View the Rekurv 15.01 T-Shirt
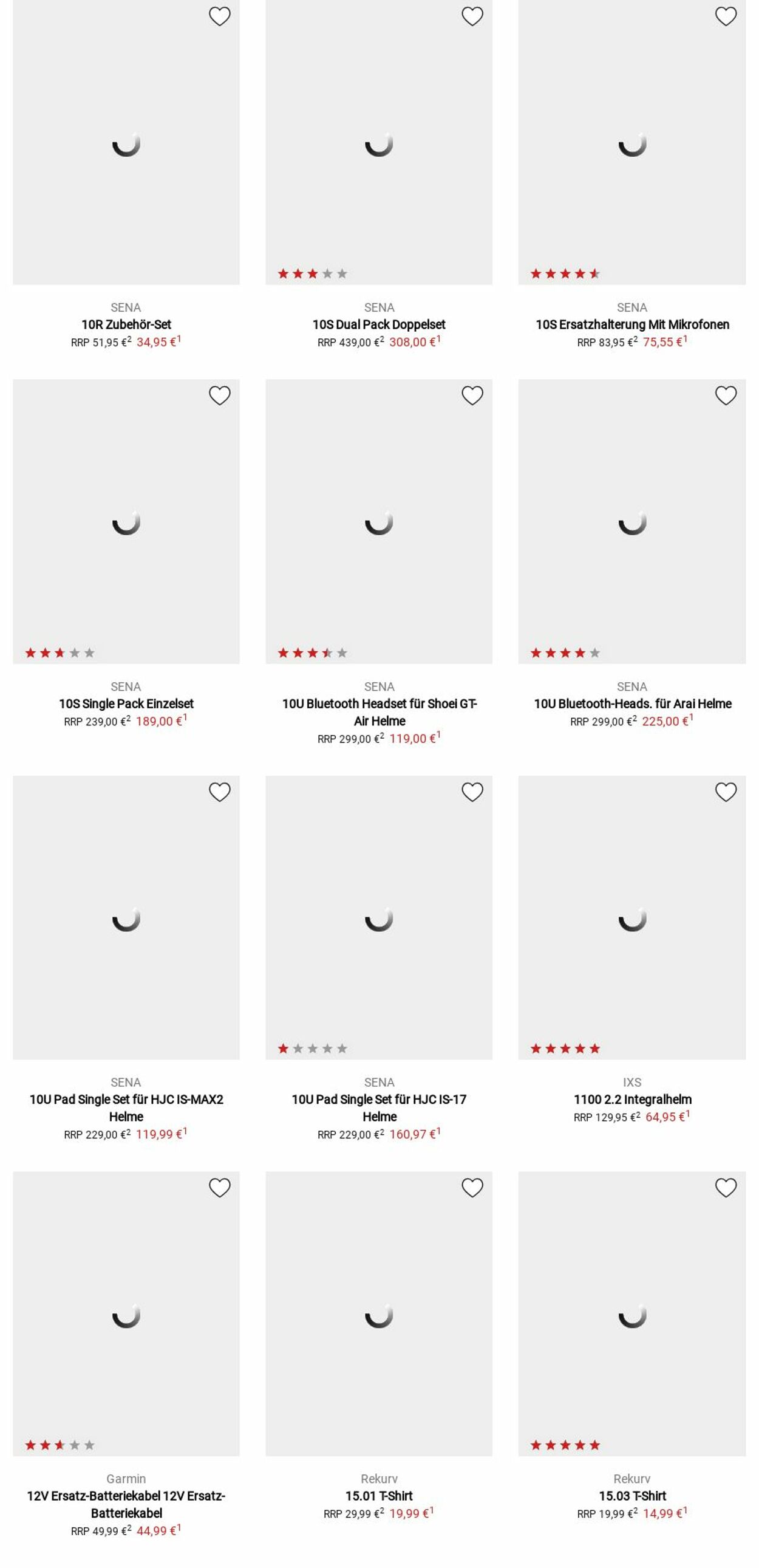759x1568 pixels. (x=378, y=1496)
